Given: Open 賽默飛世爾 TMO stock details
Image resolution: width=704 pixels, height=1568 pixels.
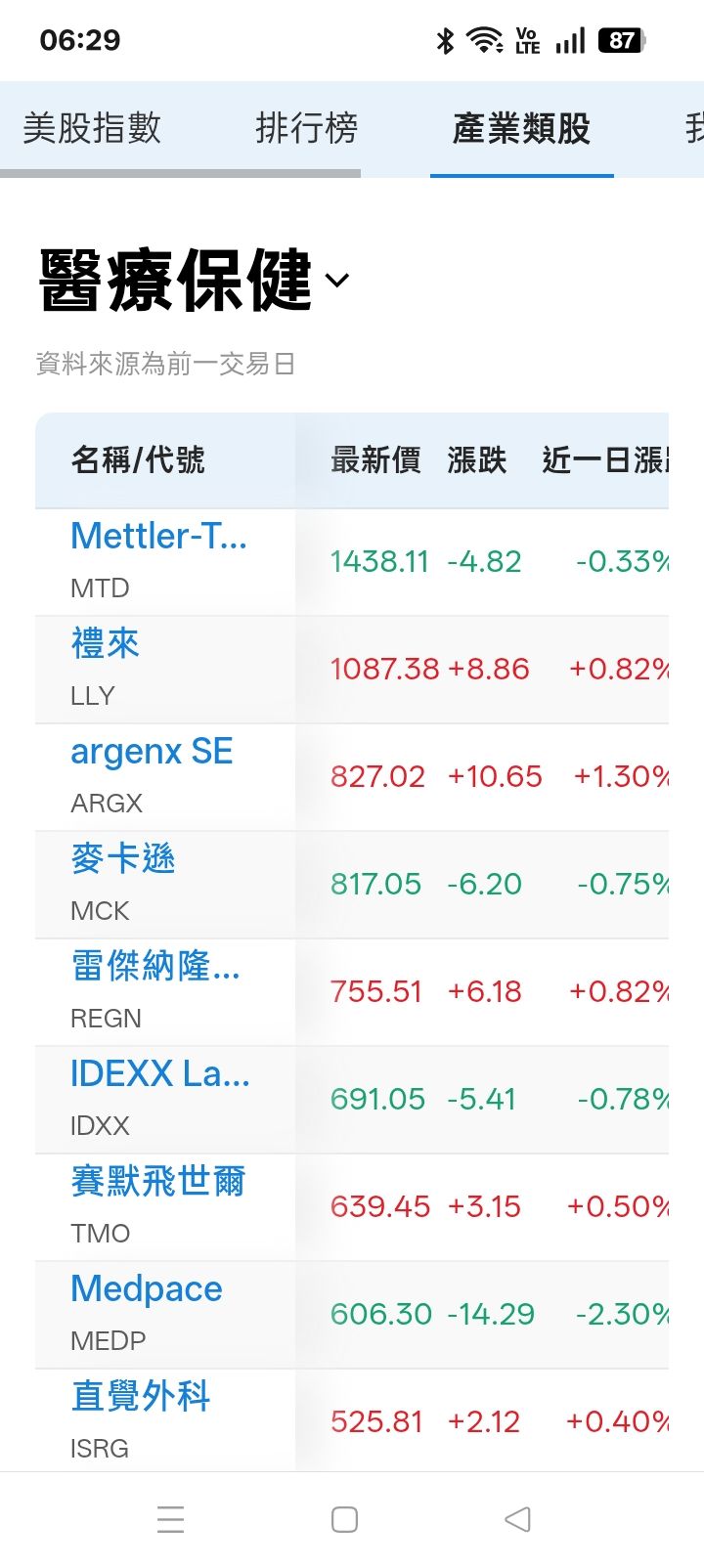Looking at the screenshot, I should 157,1182.
